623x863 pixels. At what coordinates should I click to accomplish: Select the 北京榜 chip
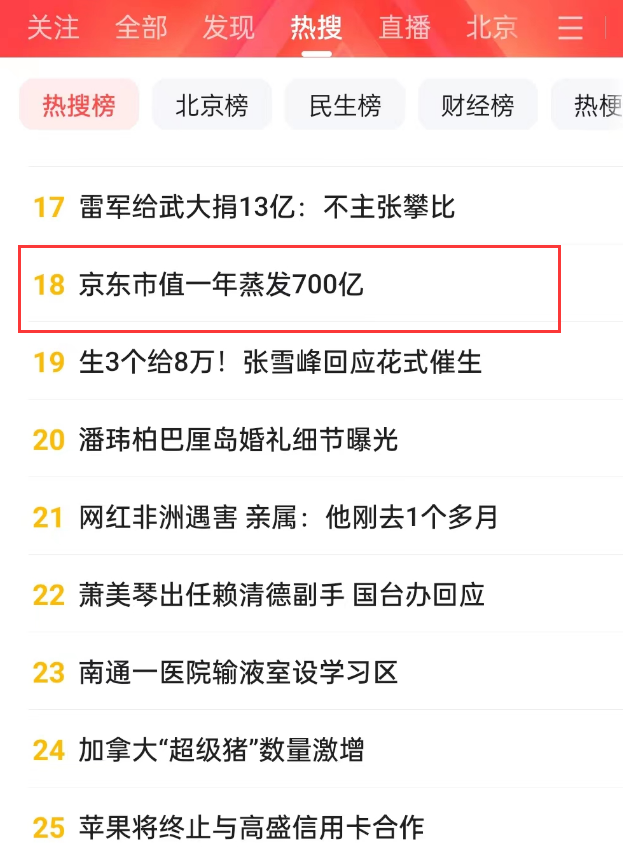pyautogui.click(x=211, y=105)
